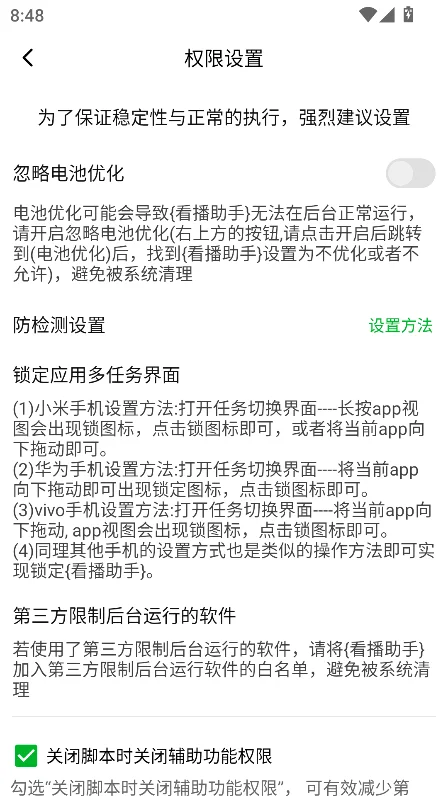The width and height of the screenshot is (448, 796).
Task: Enable the 忽略电池优化 switch
Action: click(410, 174)
